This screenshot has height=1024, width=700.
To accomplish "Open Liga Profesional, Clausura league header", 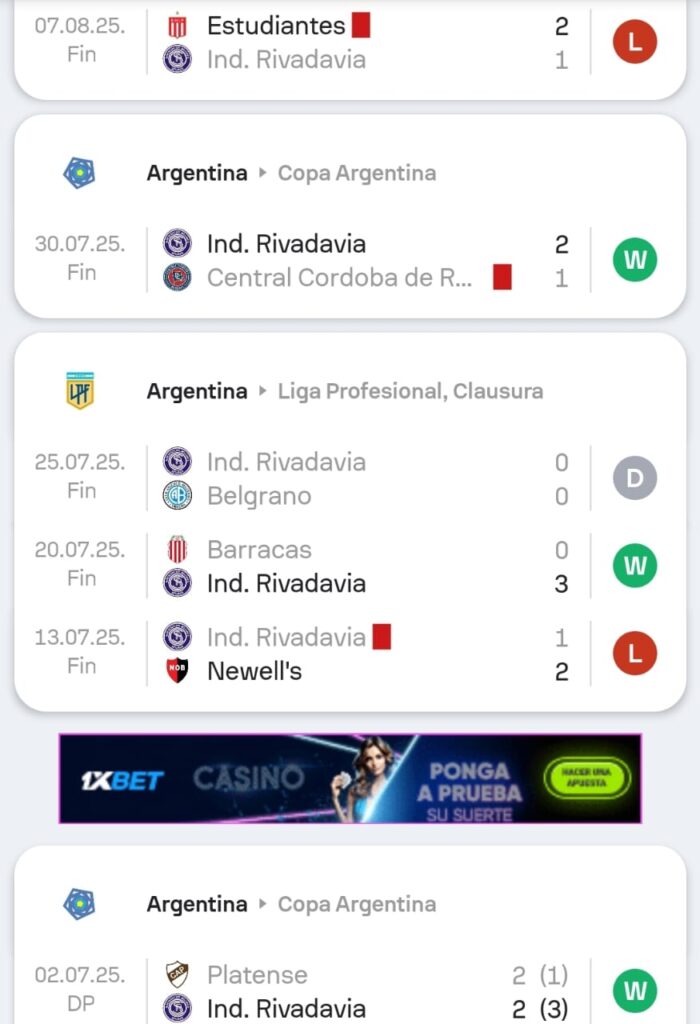I will 350,391.
